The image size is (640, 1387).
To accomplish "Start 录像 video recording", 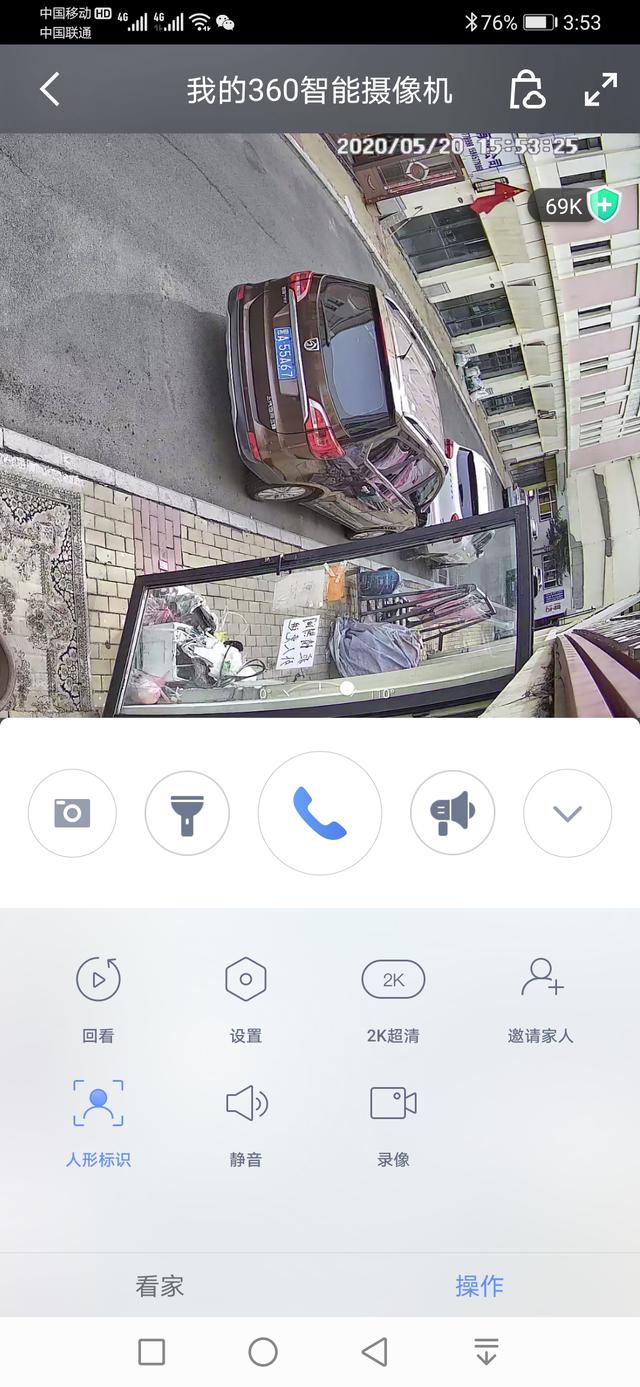I will click(x=393, y=1120).
